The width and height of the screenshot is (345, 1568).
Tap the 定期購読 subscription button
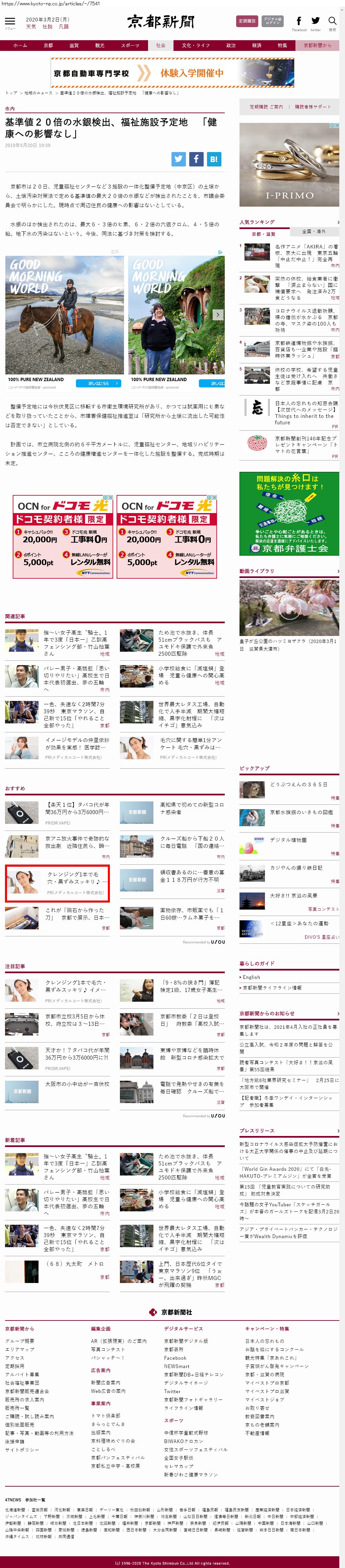247,21
